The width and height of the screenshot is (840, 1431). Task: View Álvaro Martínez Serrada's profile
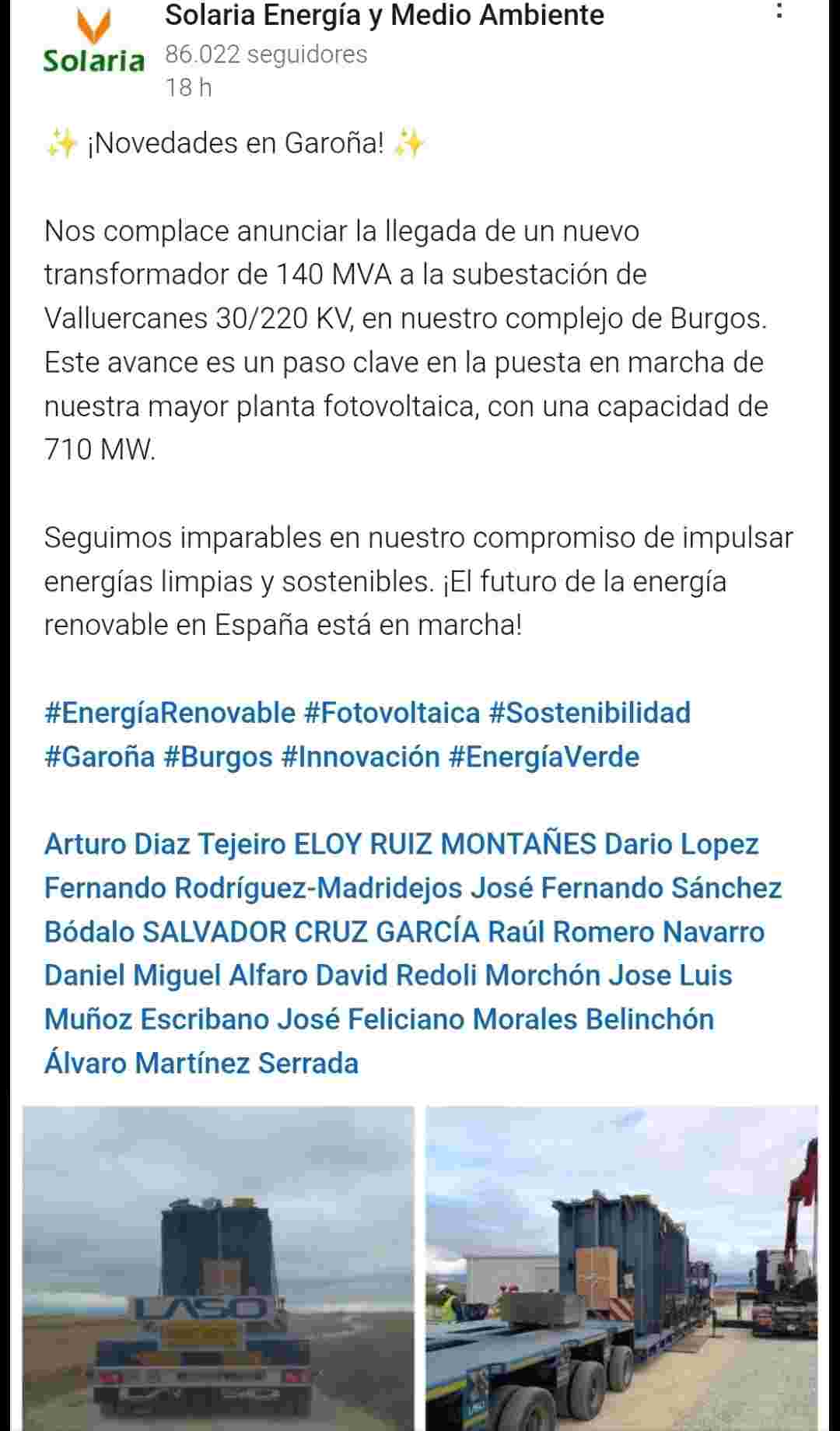coord(201,1063)
